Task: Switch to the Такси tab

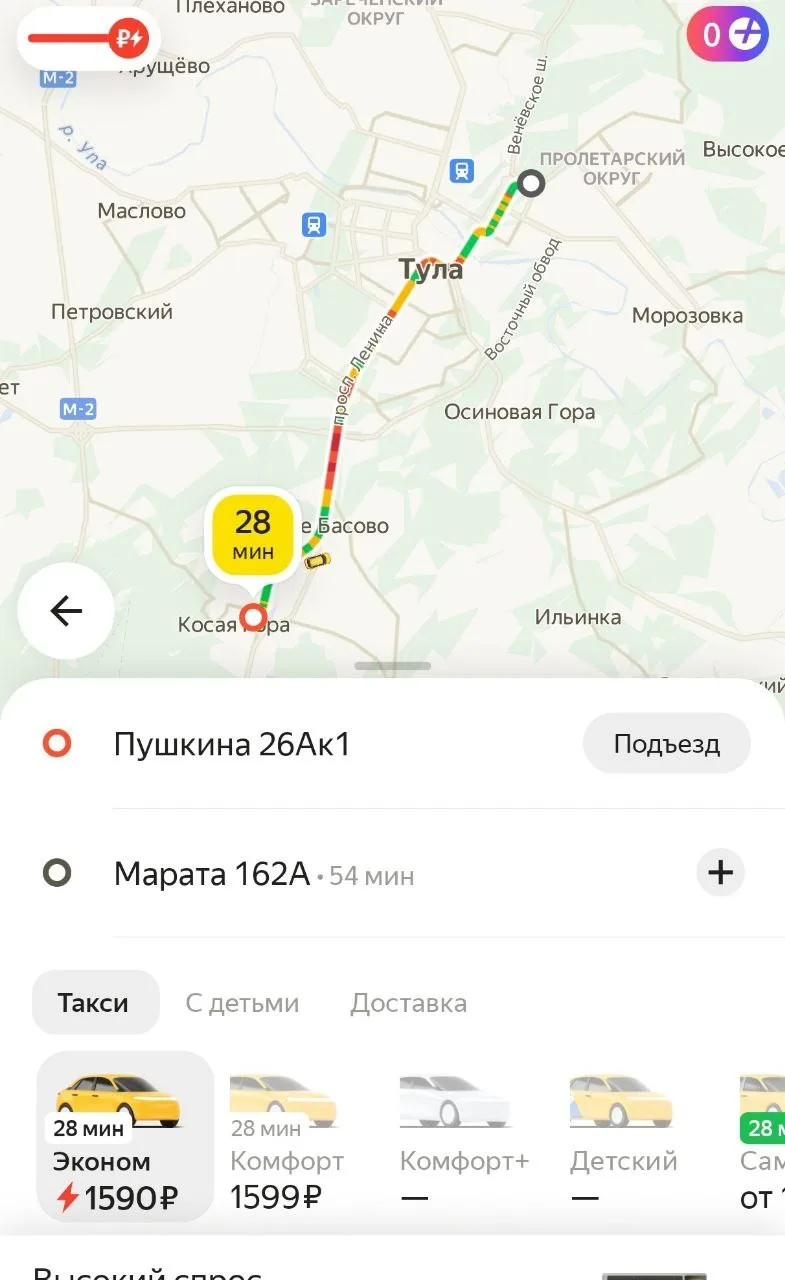Action: point(94,1003)
